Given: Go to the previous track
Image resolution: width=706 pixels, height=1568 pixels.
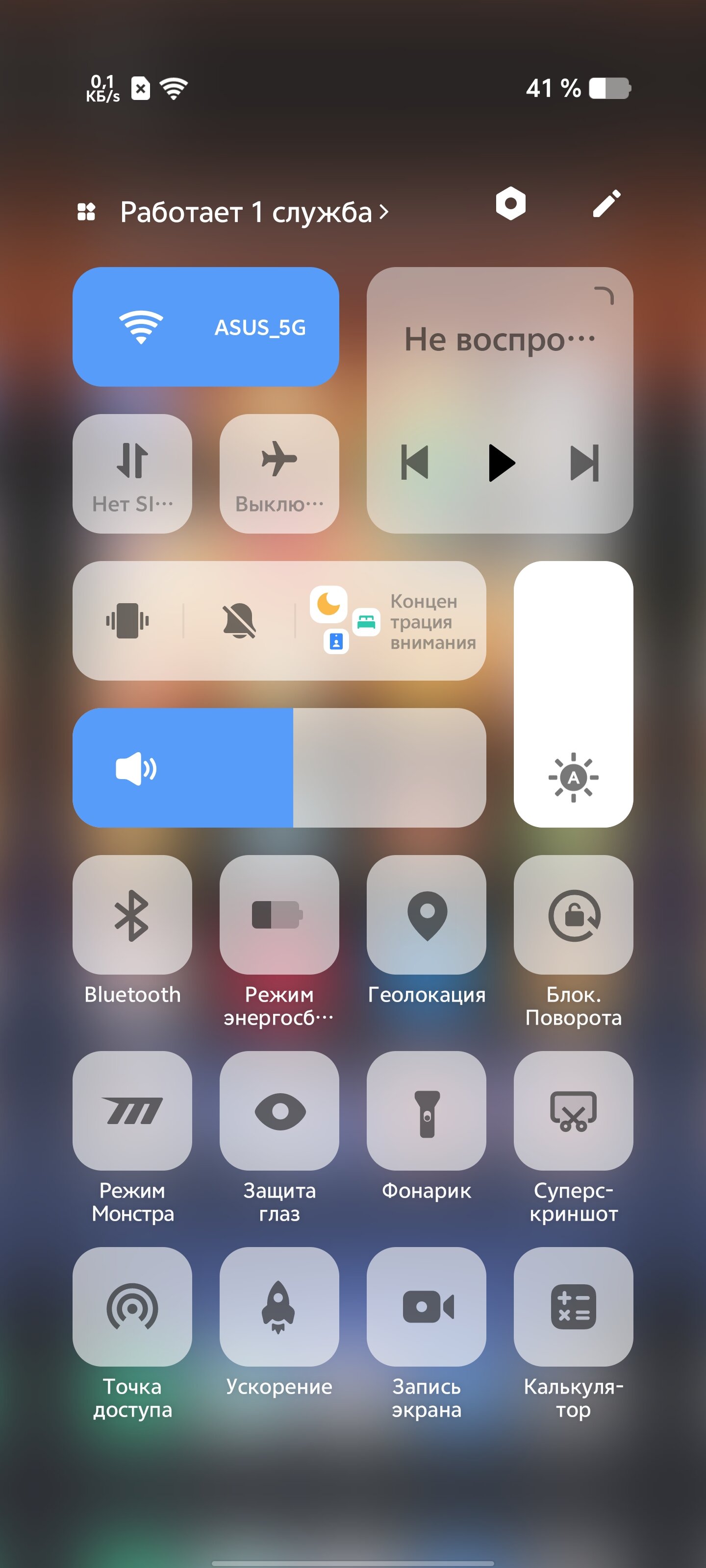Looking at the screenshot, I should click(x=415, y=463).
